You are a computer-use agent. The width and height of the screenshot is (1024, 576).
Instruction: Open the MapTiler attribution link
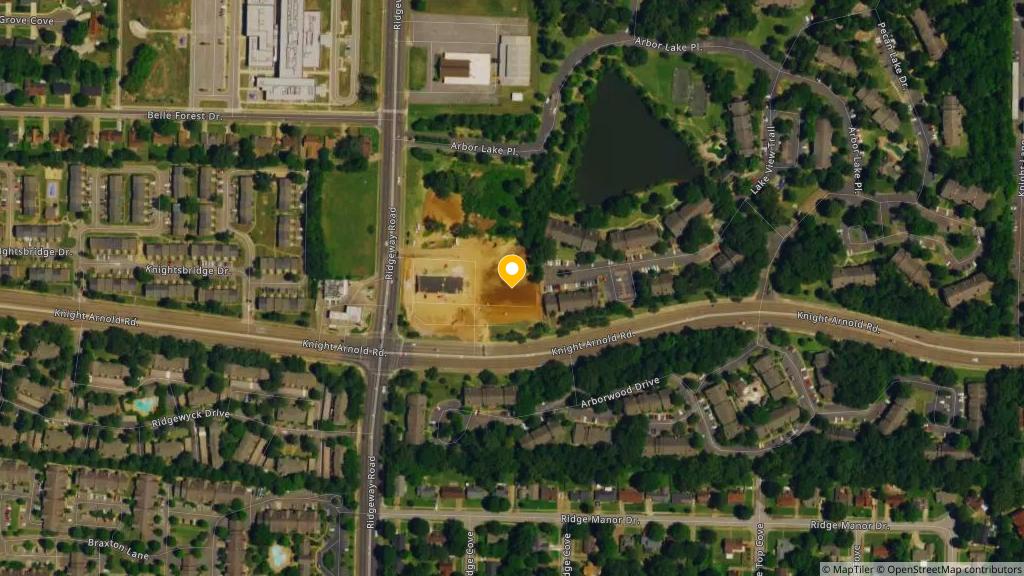click(851, 569)
